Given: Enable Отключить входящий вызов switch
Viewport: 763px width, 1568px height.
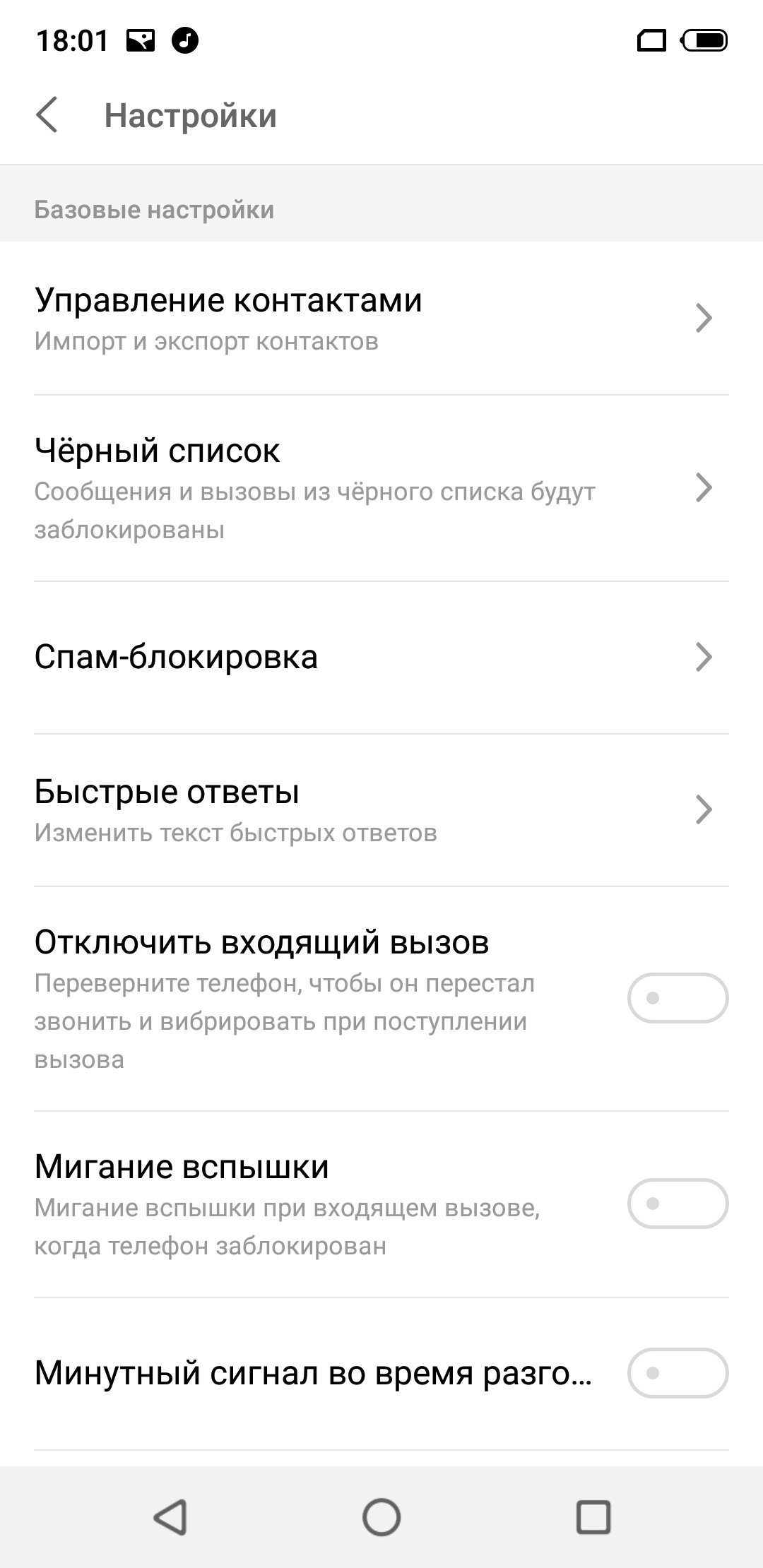Looking at the screenshot, I should click(677, 998).
